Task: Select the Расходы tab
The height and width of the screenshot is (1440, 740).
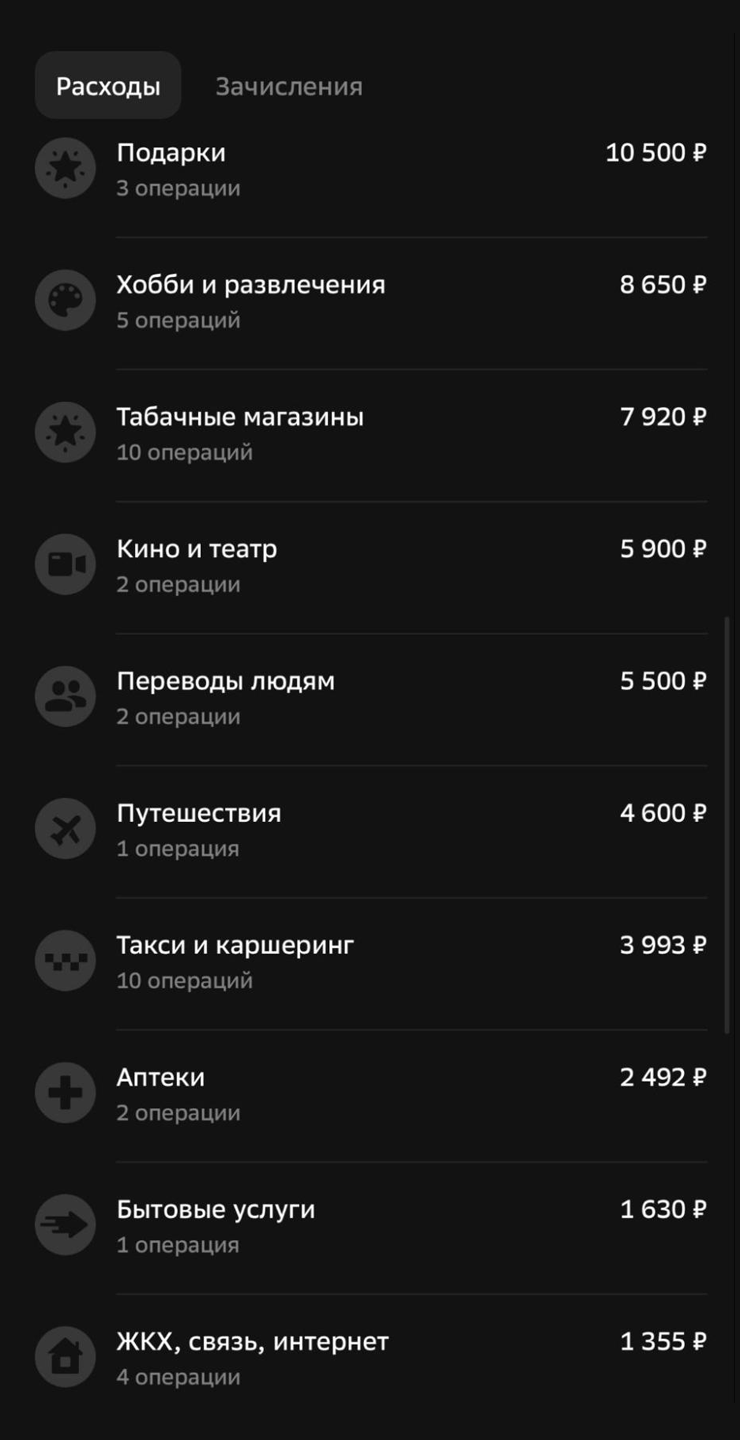Action: (x=108, y=86)
